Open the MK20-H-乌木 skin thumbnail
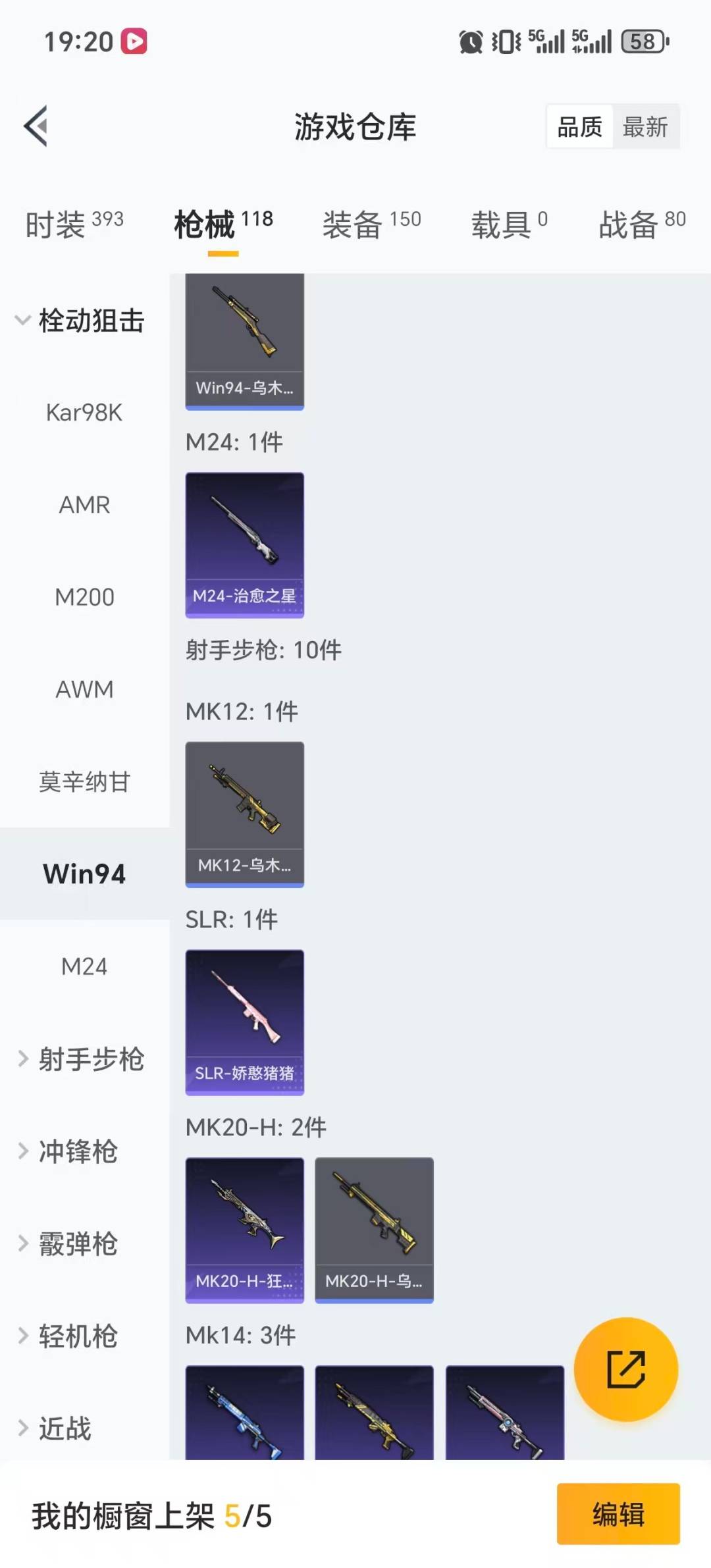This screenshot has width=711, height=1568. (374, 1229)
